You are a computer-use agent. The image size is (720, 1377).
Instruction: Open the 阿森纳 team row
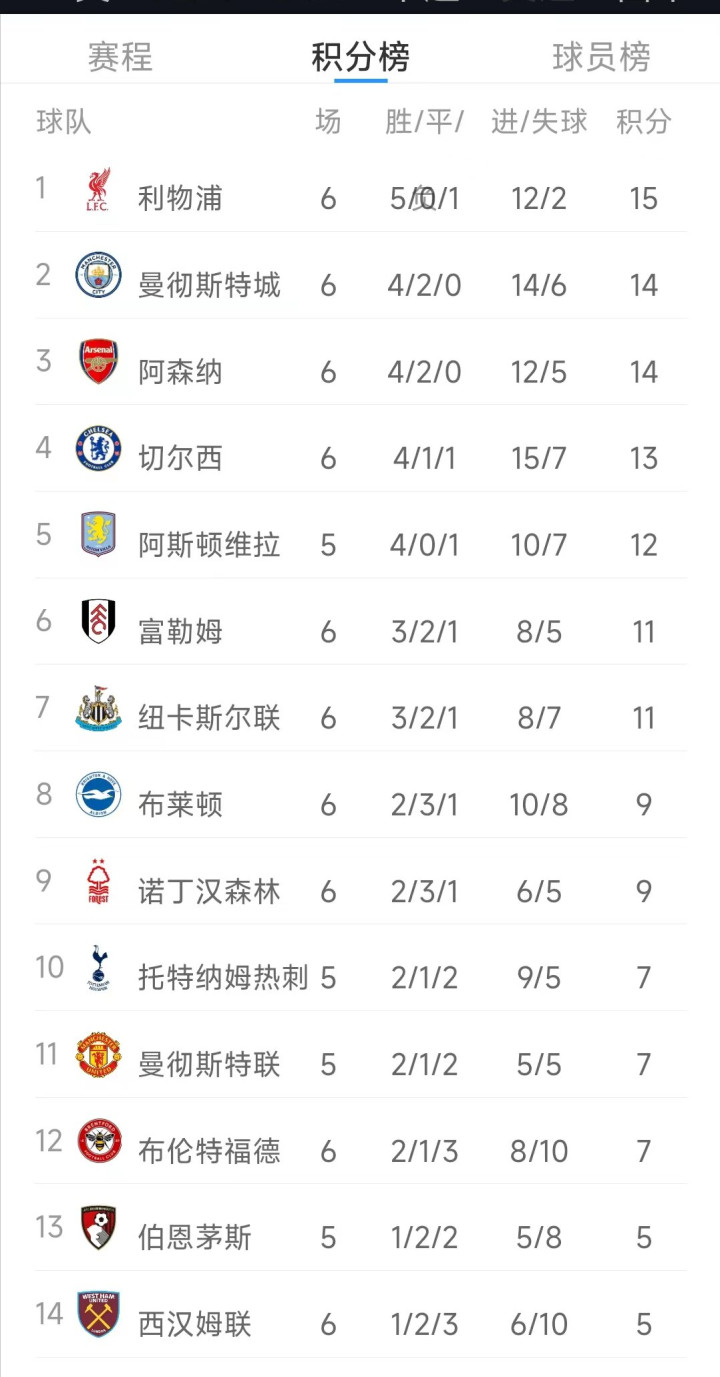[361, 363]
